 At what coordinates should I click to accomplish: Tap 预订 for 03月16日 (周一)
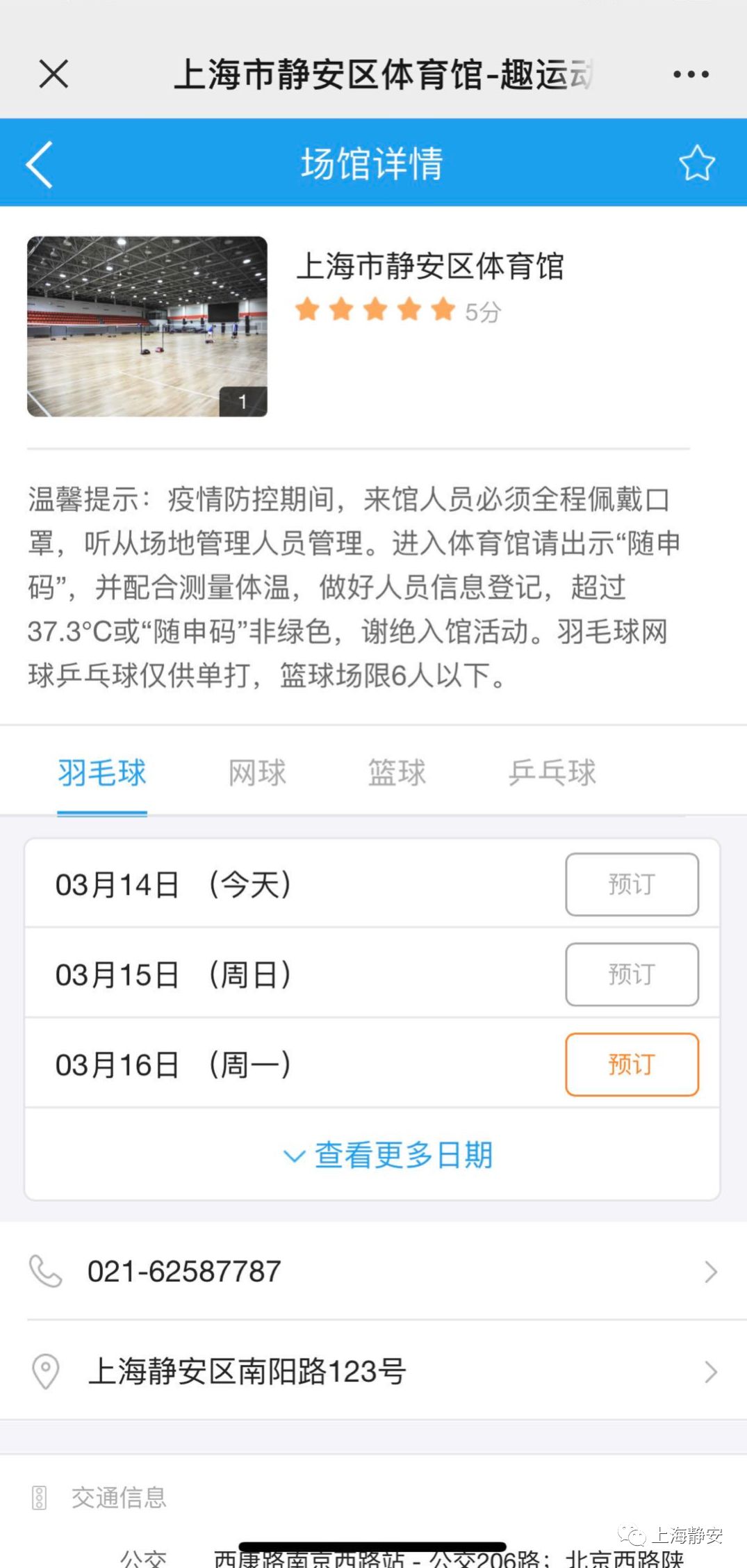[x=631, y=1063]
